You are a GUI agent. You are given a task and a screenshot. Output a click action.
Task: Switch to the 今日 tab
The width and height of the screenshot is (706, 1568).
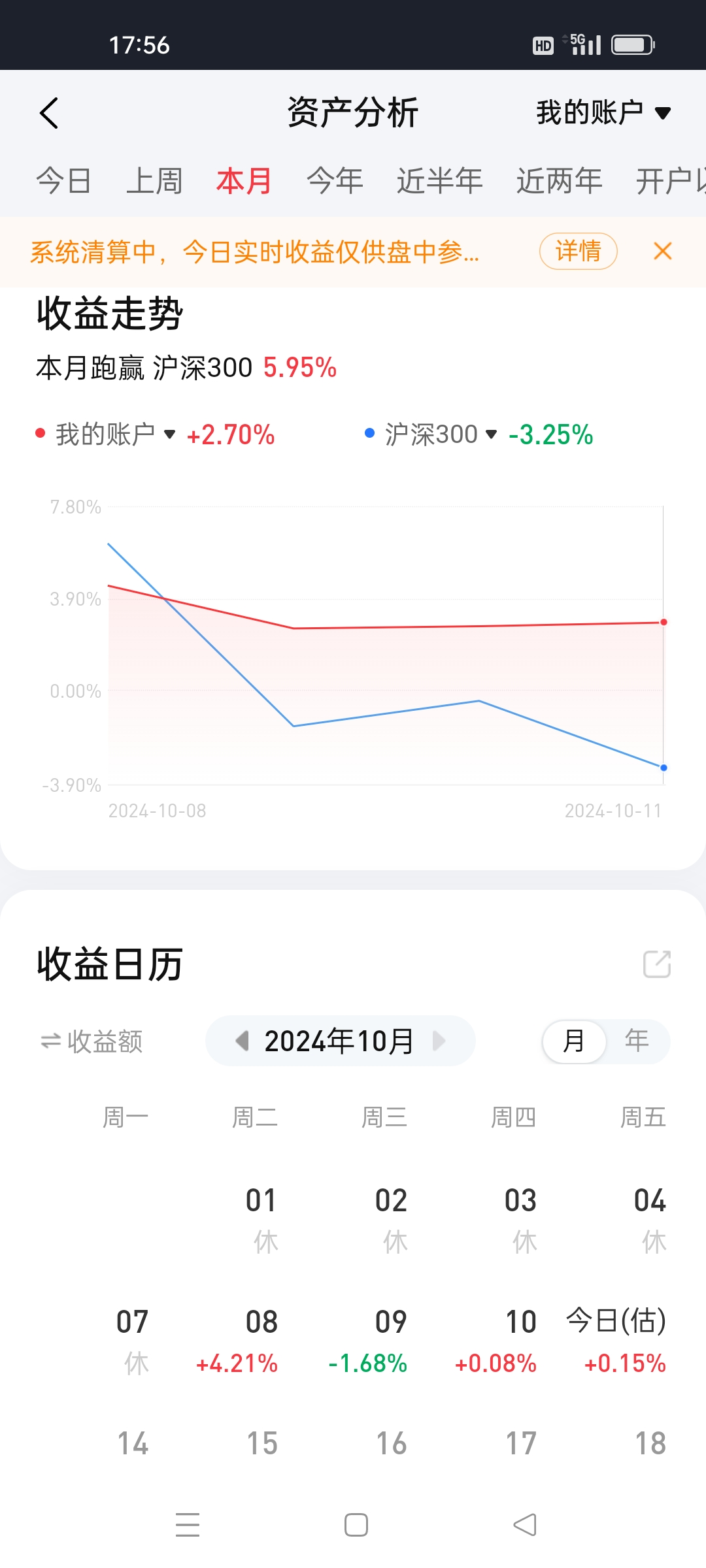pyautogui.click(x=63, y=181)
